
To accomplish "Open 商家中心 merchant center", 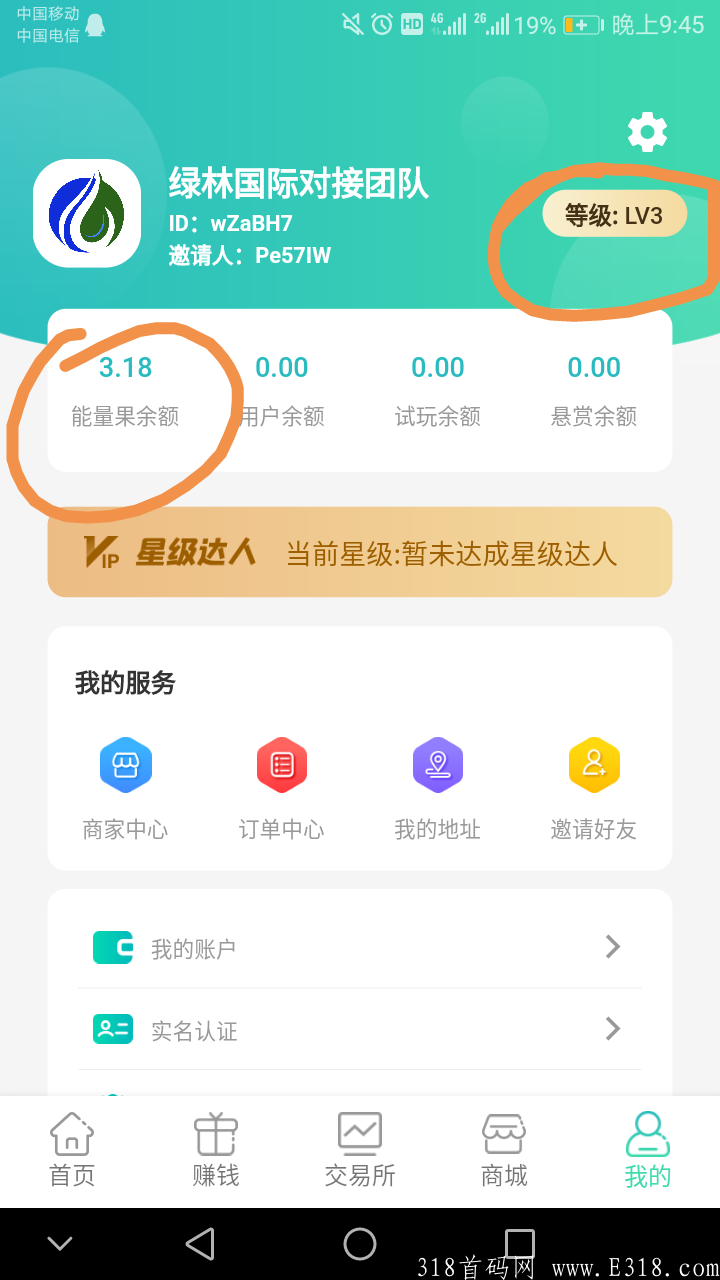I will click(x=125, y=789).
